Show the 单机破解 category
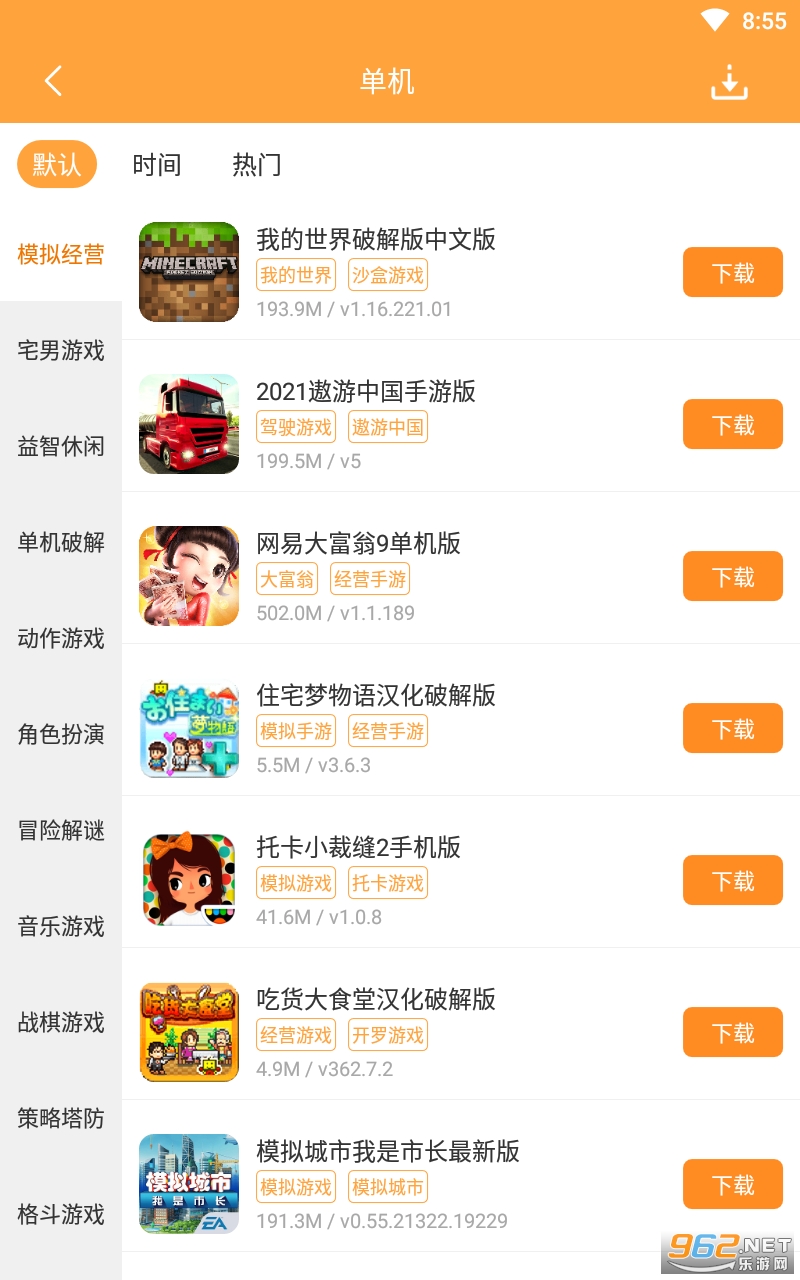This screenshot has width=800, height=1280. pos(61,543)
